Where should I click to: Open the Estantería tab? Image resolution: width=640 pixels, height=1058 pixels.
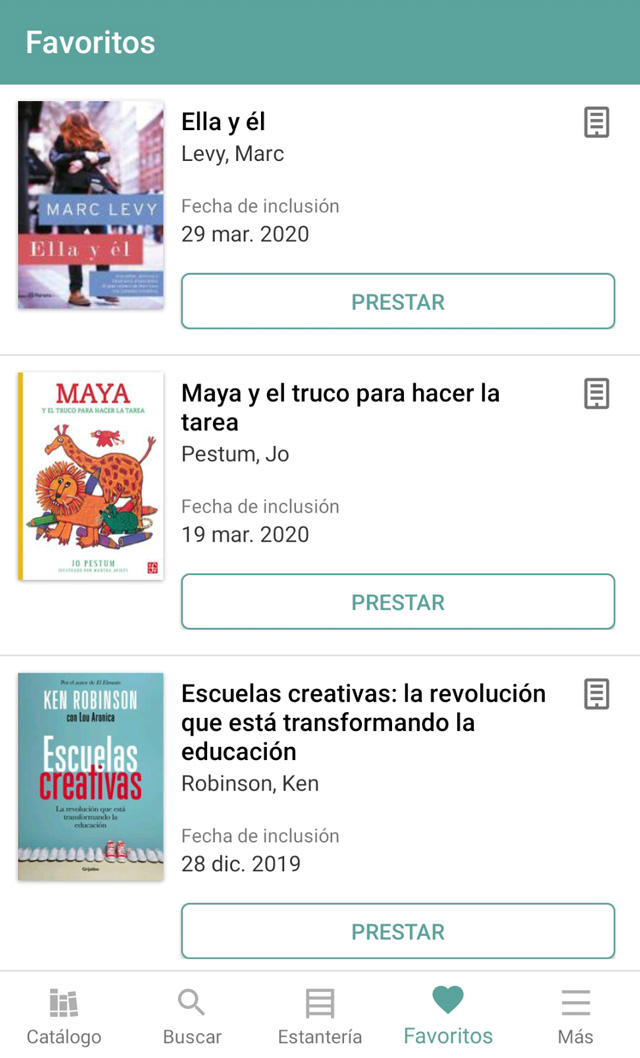point(320,1016)
